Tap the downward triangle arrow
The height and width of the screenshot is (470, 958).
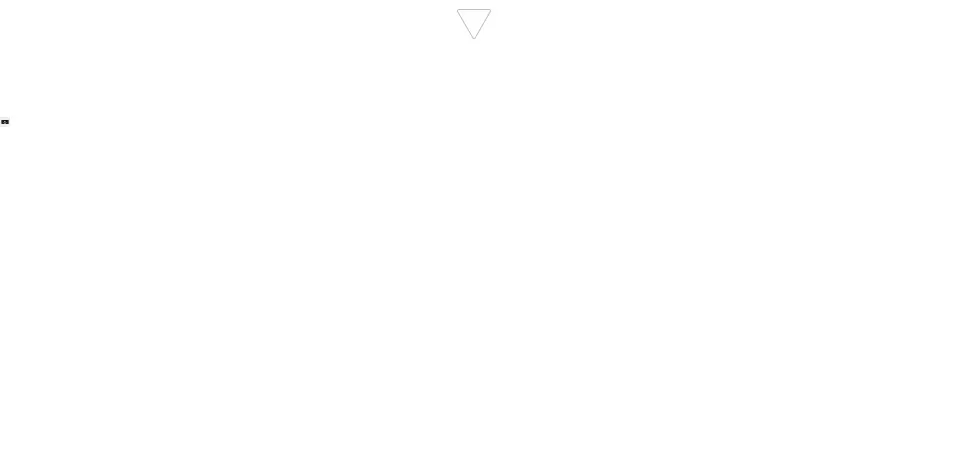(x=474, y=23)
